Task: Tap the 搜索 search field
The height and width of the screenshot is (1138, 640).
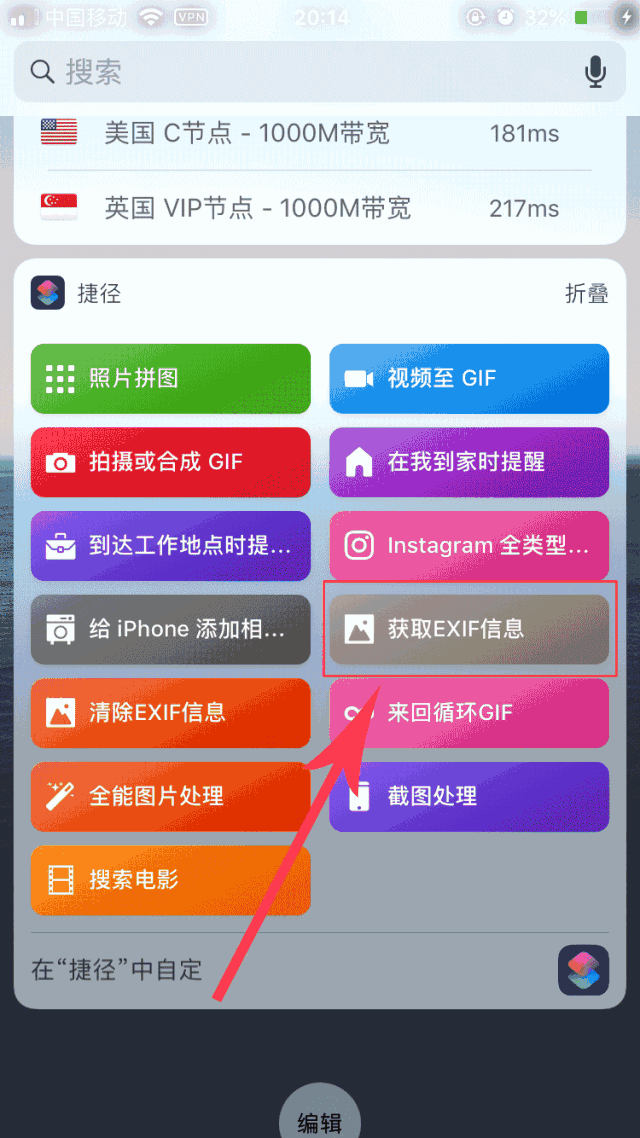Action: coord(300,72)
